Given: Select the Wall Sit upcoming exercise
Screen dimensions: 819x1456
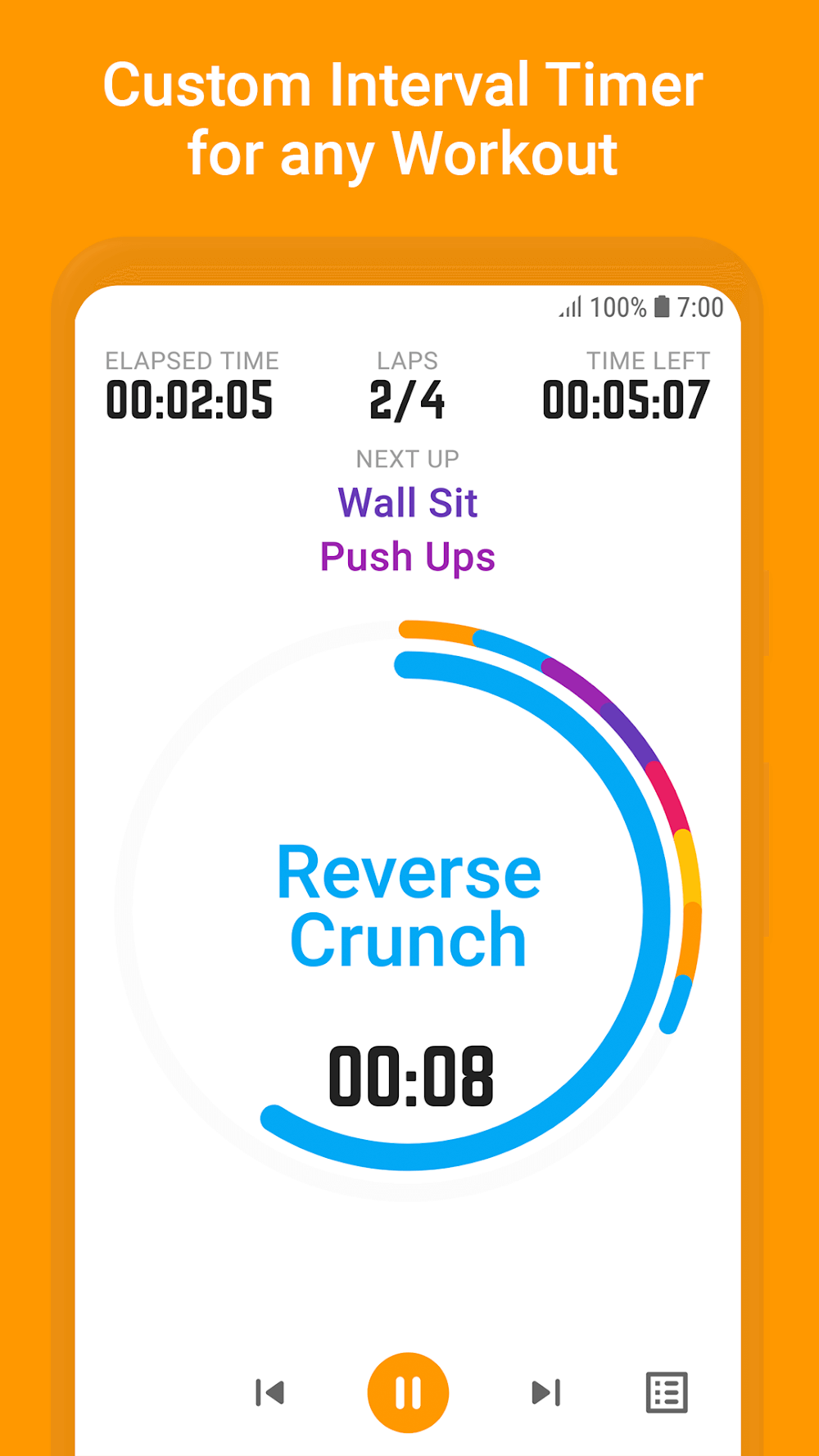Looking at the screenshot, I should [x=407, y=502].
